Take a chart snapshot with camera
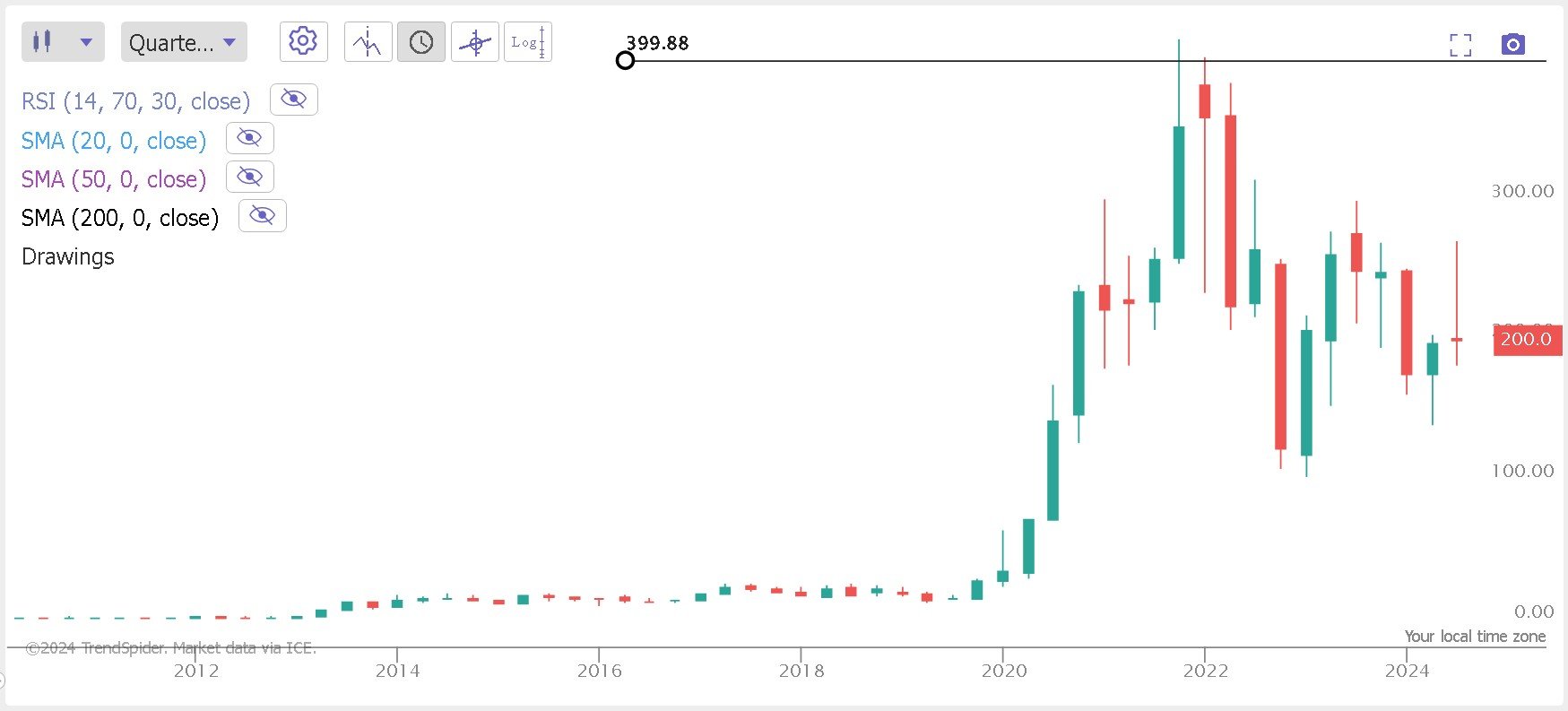 coord(1513,44)
